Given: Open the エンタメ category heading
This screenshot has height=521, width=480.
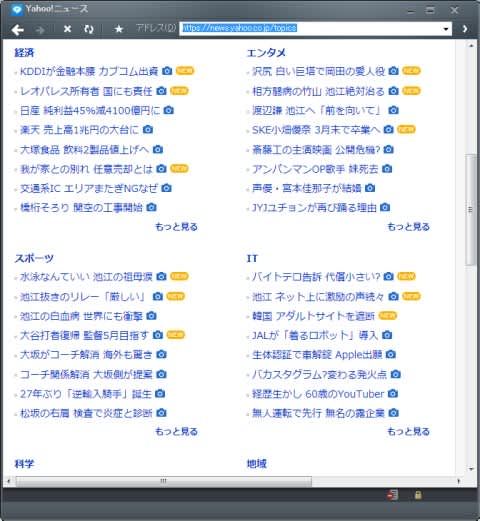Looking at the screenshot, I should point(266,52).
